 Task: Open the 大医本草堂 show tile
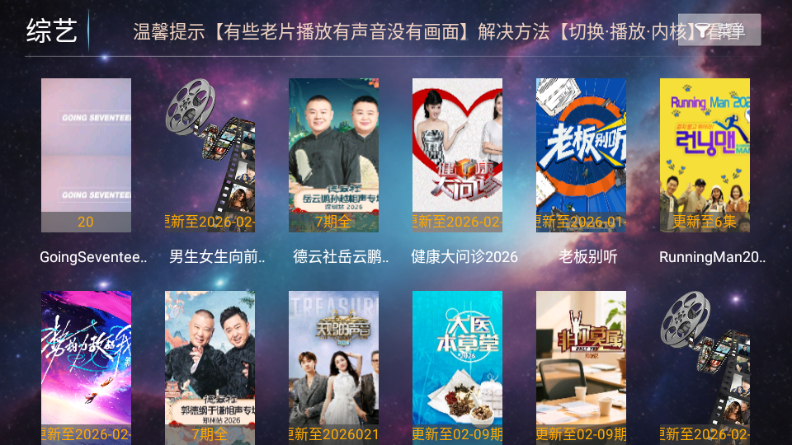tap(457, 367)
